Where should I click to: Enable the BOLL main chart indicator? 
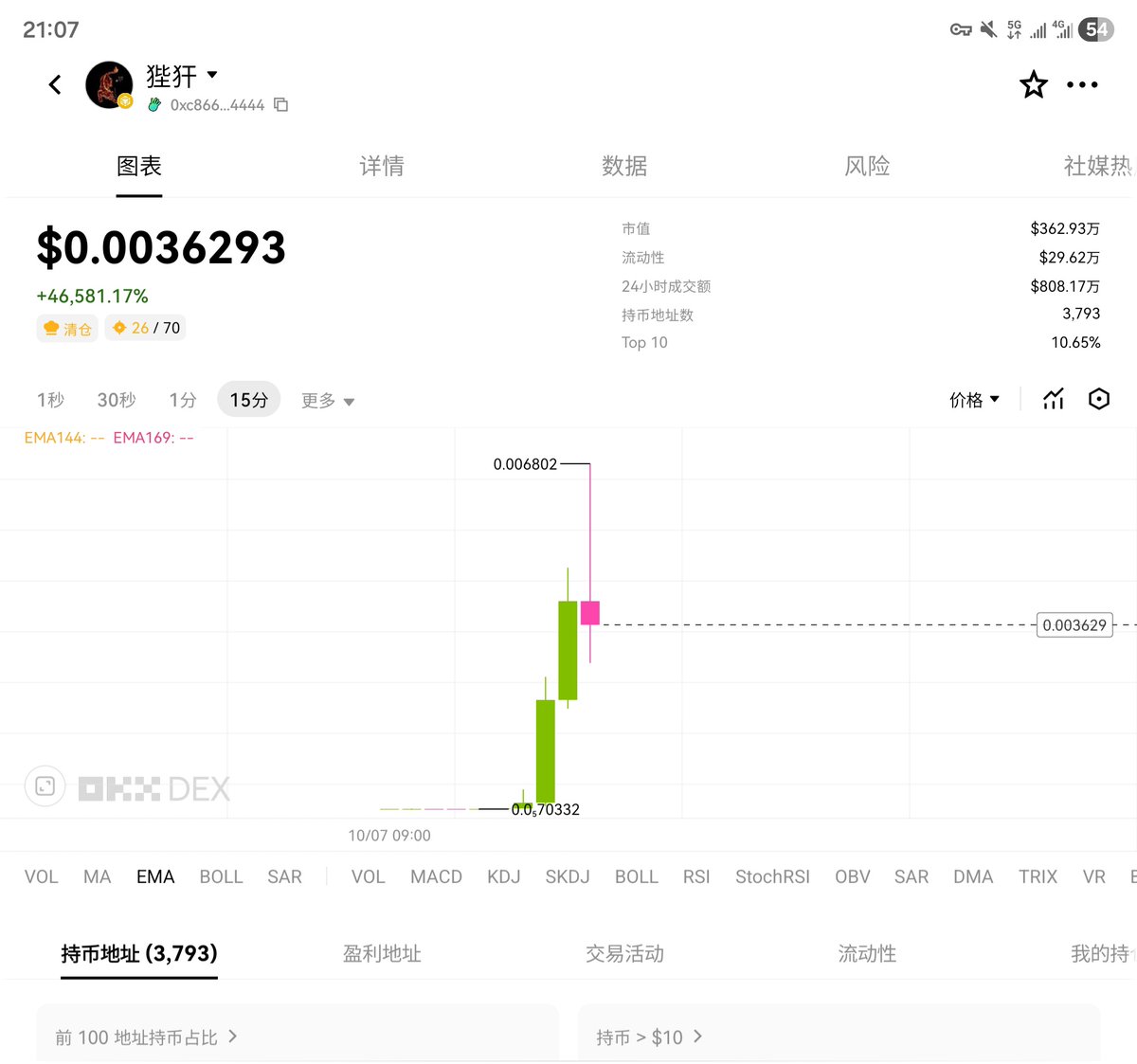coord(221,876)
